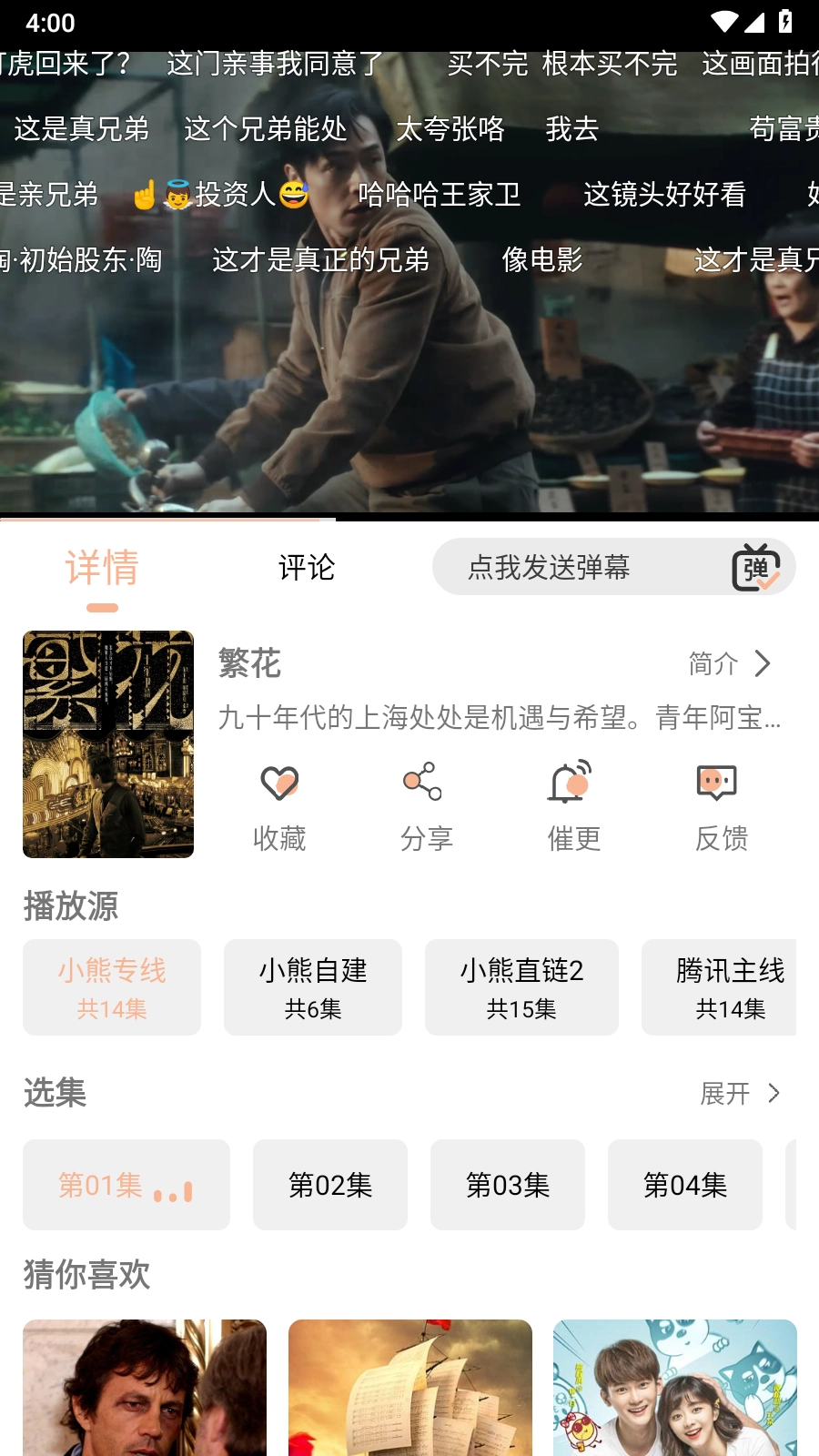This screenshot has height=1456, width=819.
Task: Toggle the 弹 danmaku switch icon
Action: coord(756,568)
